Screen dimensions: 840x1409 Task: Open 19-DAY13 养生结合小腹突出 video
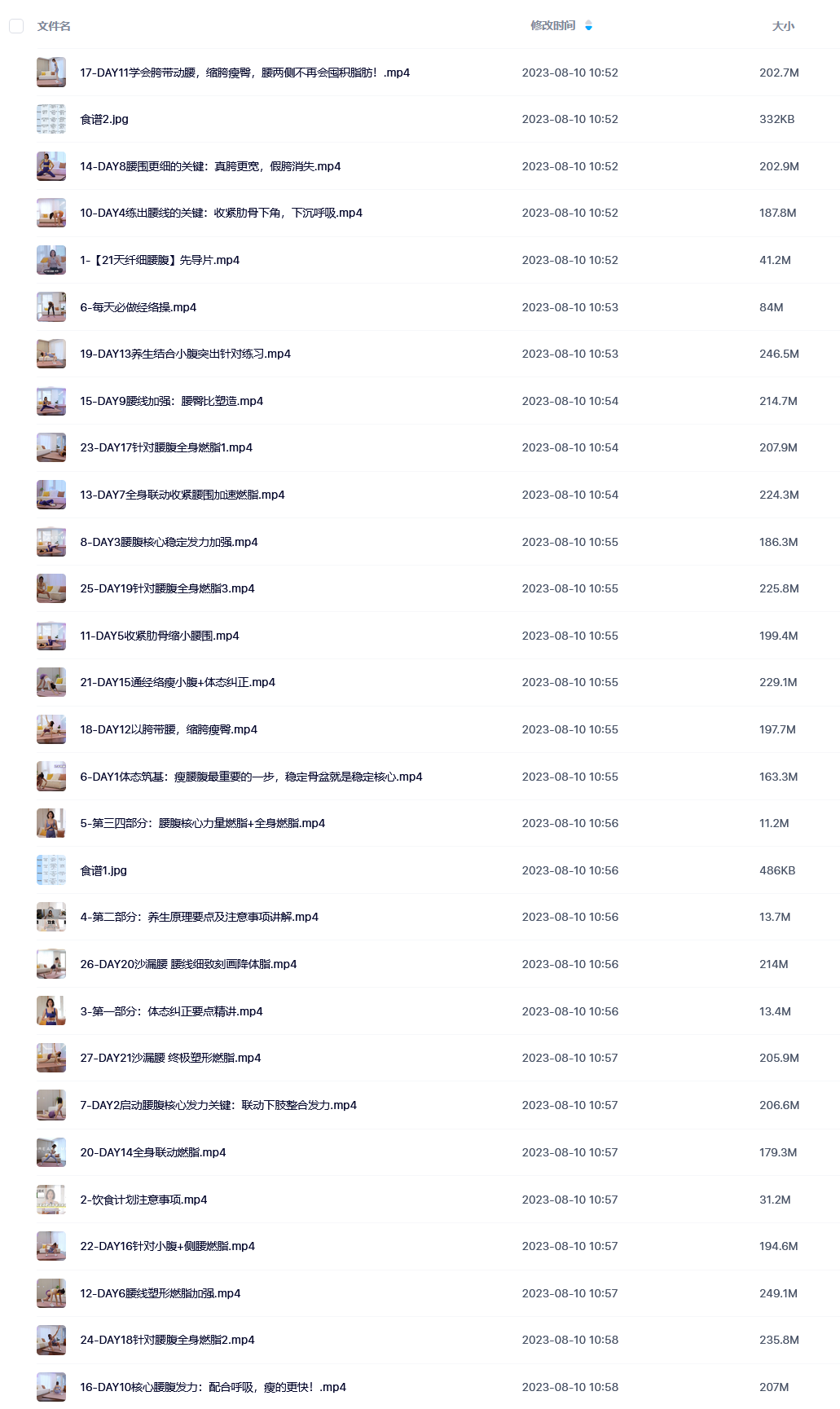pos(185,354)
